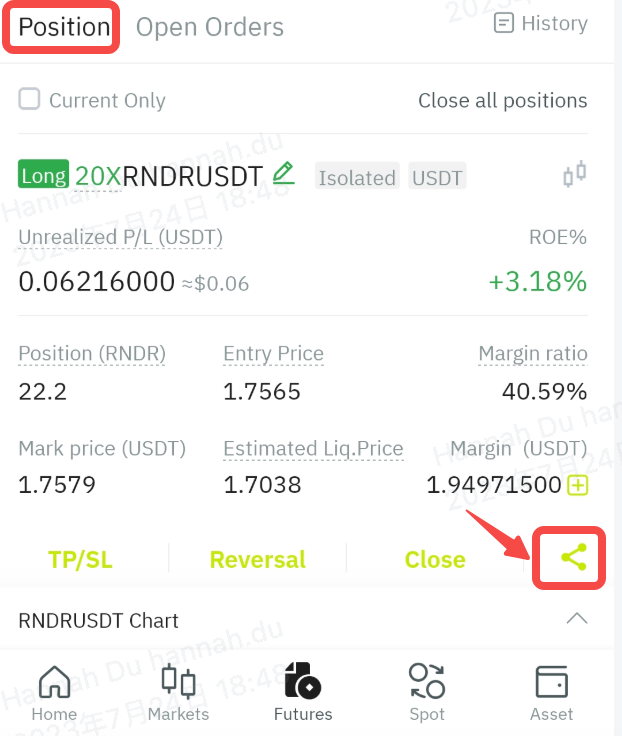Switch to the Open Orders tab
622x736 pixels.
[210, 27]
